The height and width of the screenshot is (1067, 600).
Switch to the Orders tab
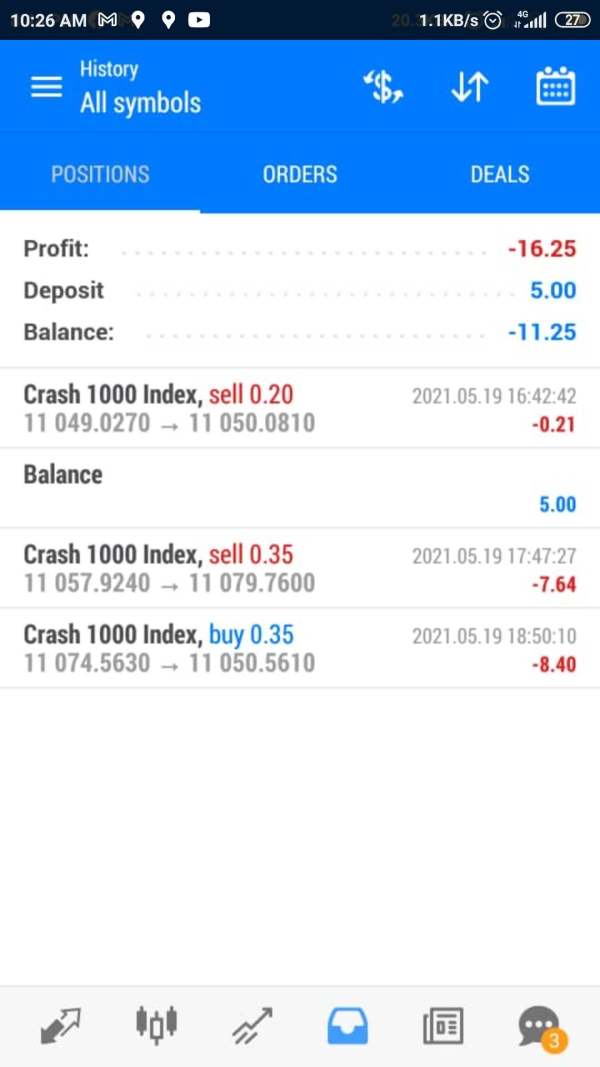coord(300,174)
